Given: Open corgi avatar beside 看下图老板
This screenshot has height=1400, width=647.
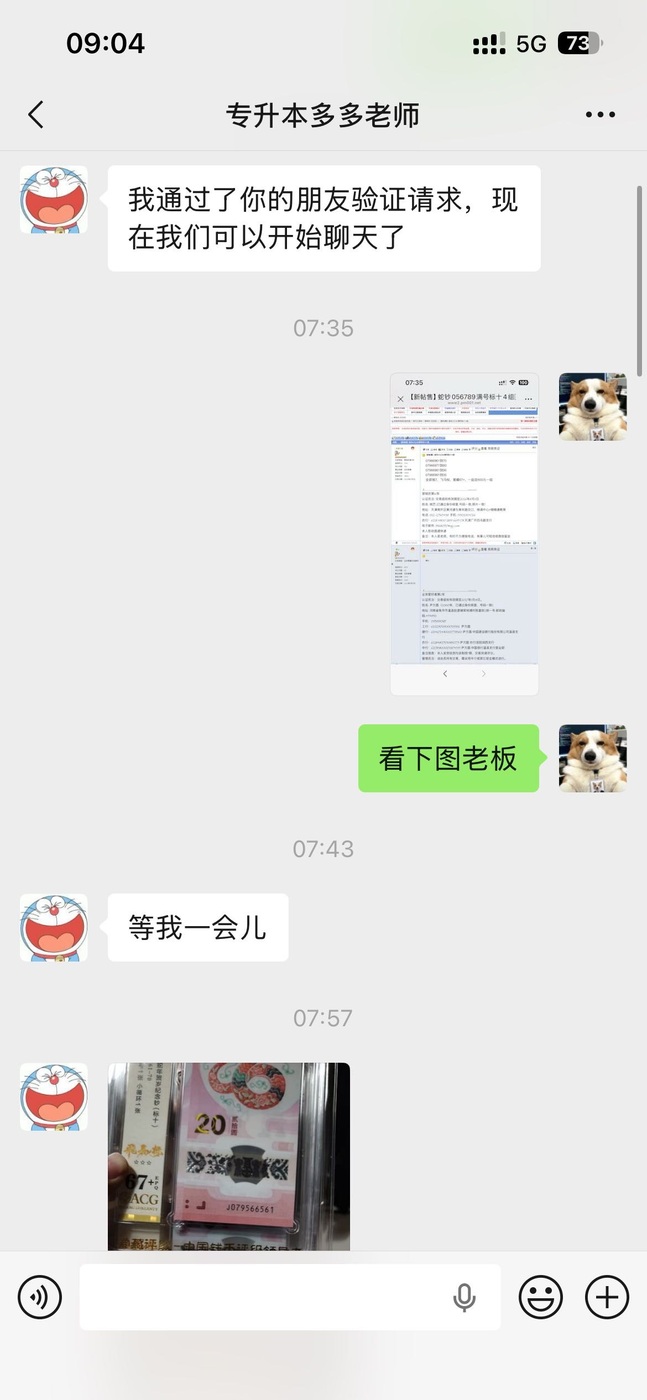Looking at the screenshot, I should tap(592, 758).
